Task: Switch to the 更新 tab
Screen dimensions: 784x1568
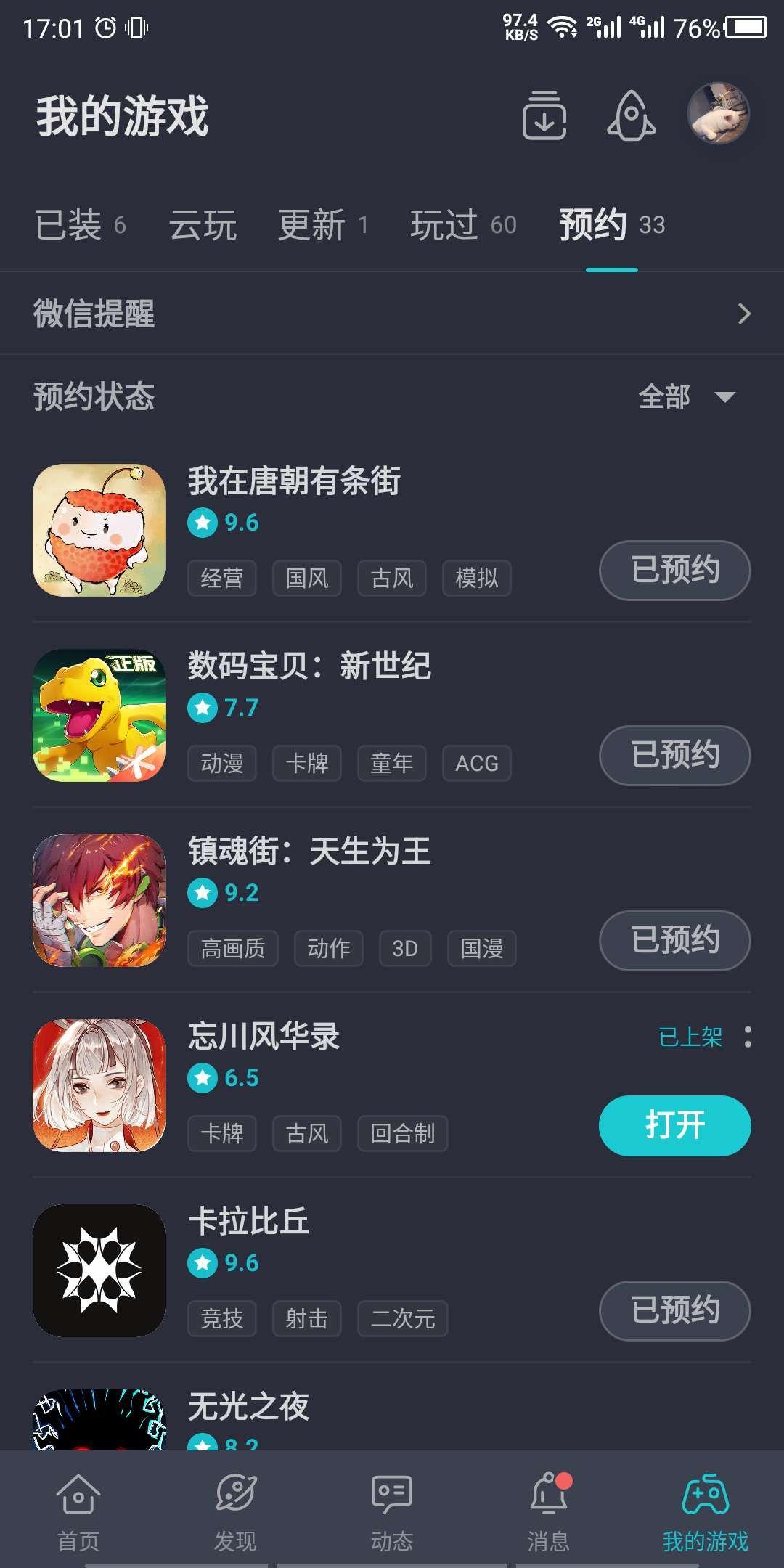Action: tap(322, 225)
